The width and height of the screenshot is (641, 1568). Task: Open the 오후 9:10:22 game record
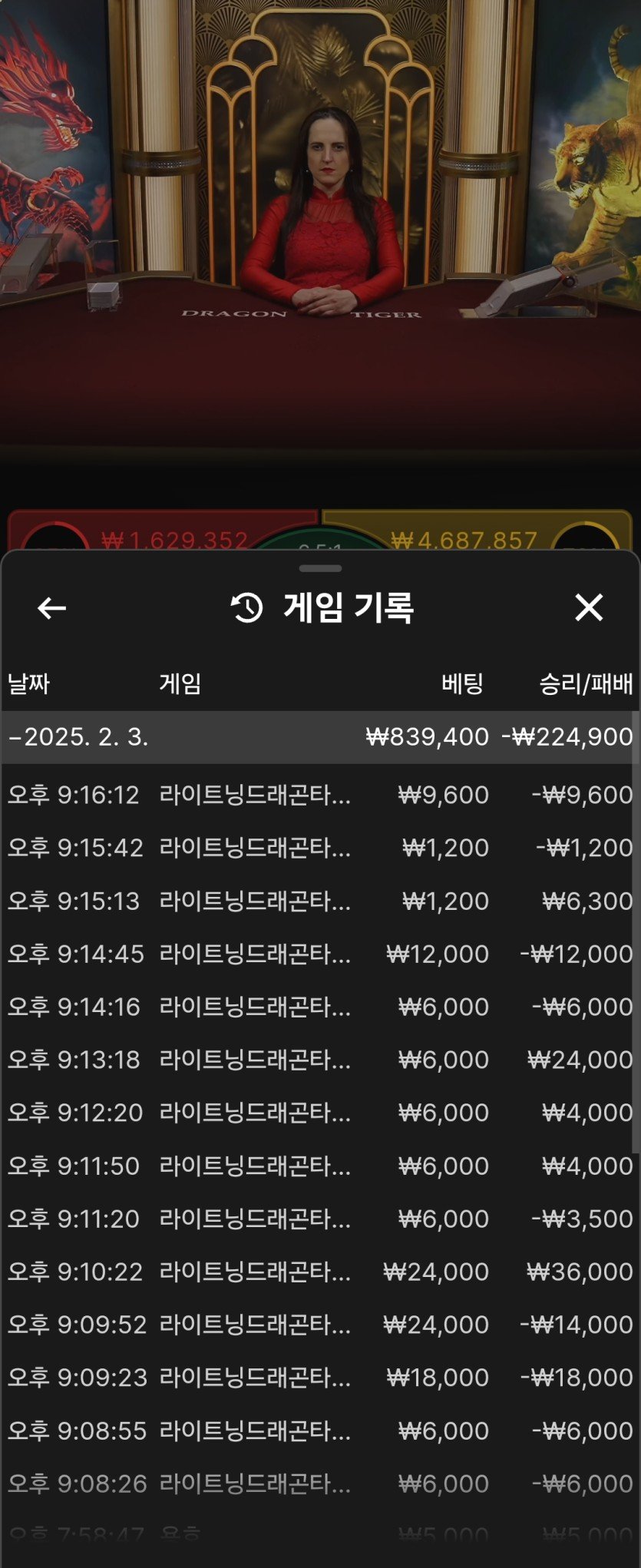coord(319,1272)
